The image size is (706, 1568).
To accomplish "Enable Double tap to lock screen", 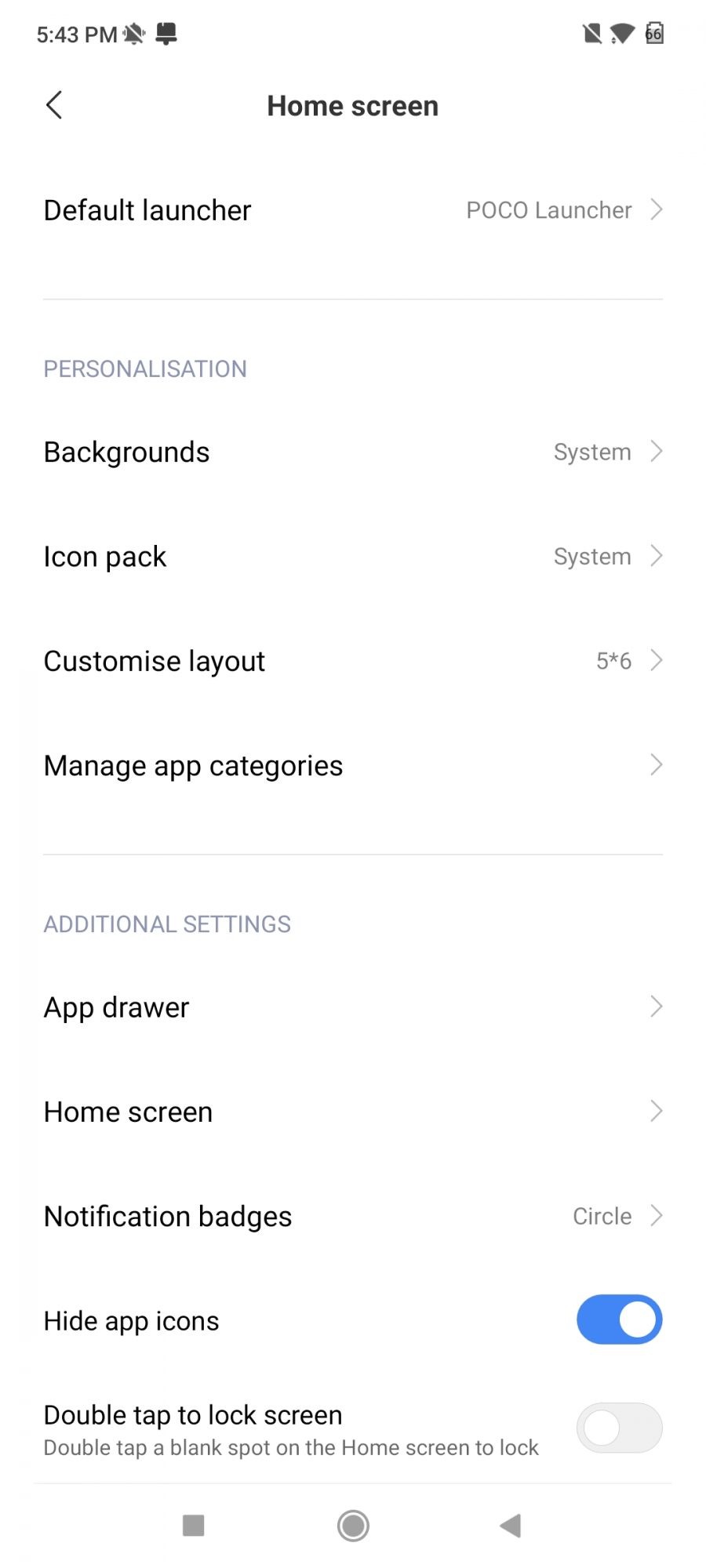I will tap(619, 1428).
